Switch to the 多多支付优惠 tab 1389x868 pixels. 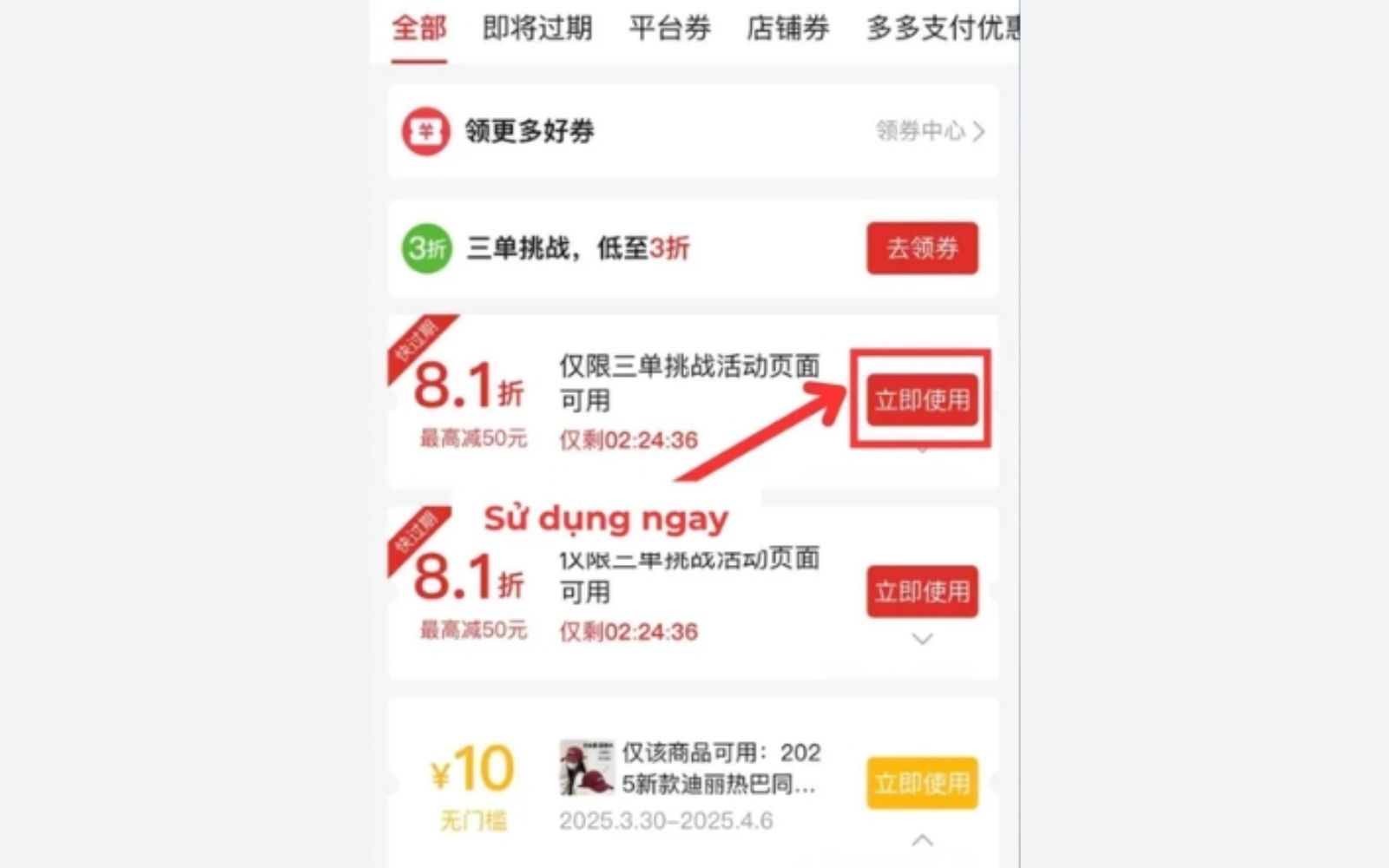coord(942,29)
